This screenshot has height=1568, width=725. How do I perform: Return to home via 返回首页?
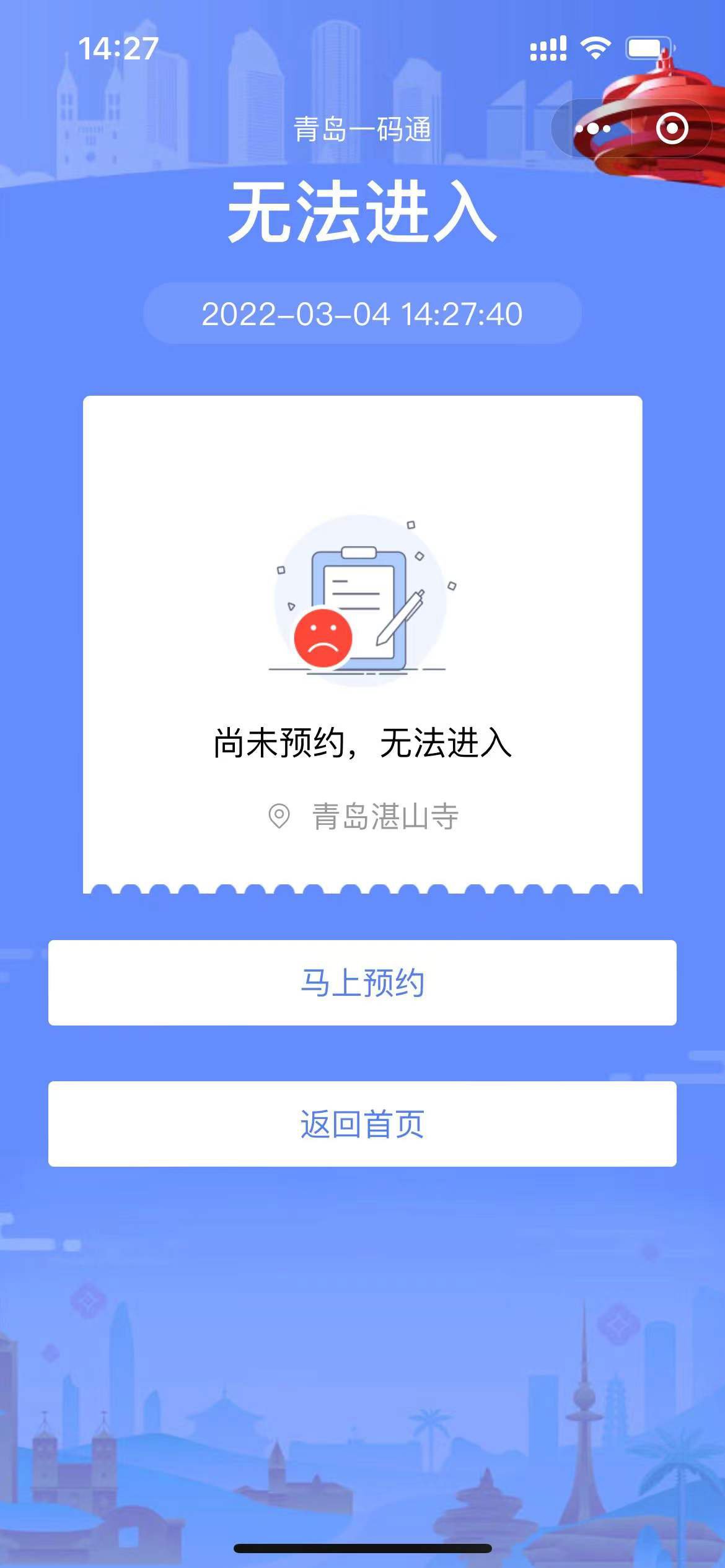[362, 1124]
